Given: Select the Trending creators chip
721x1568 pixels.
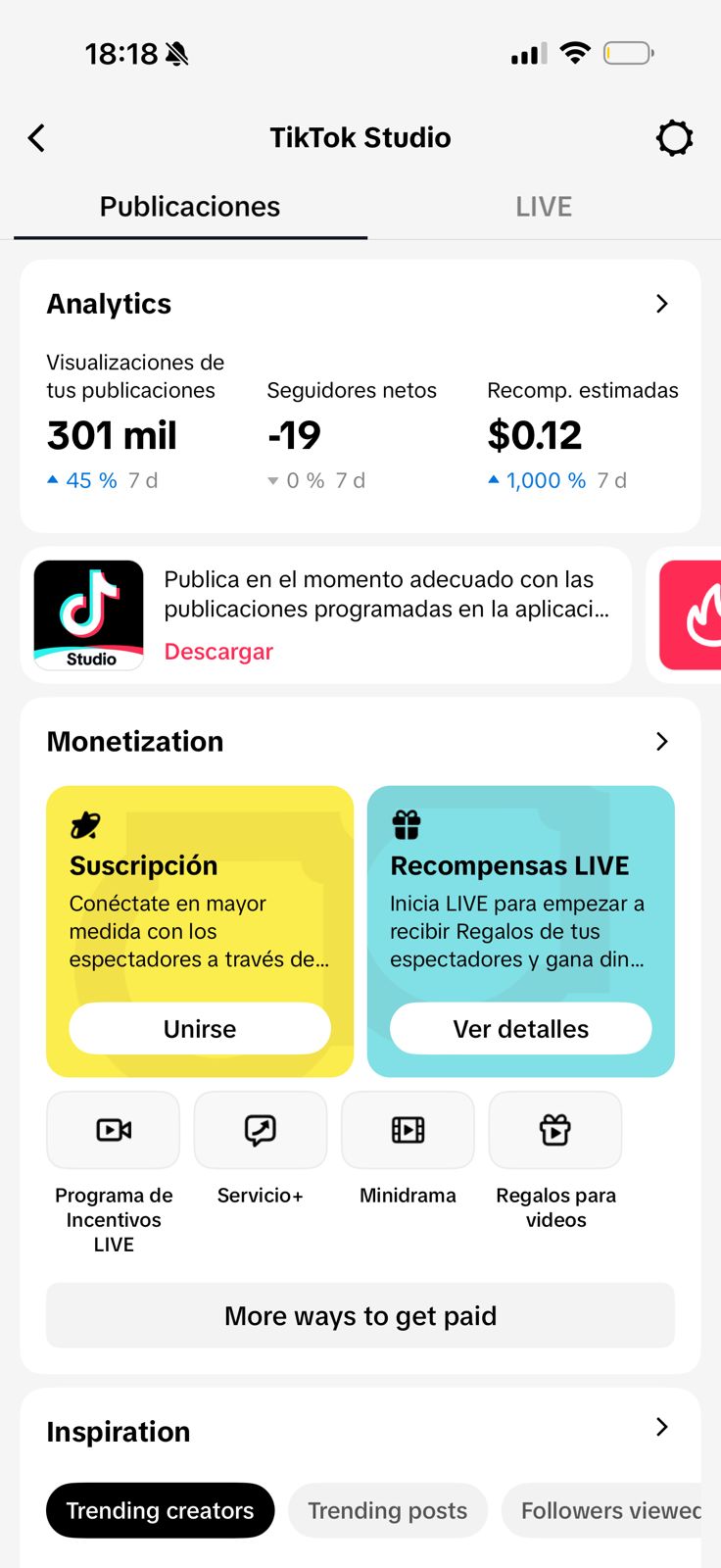Looking at the screenshot, I should click(160, 1510).
